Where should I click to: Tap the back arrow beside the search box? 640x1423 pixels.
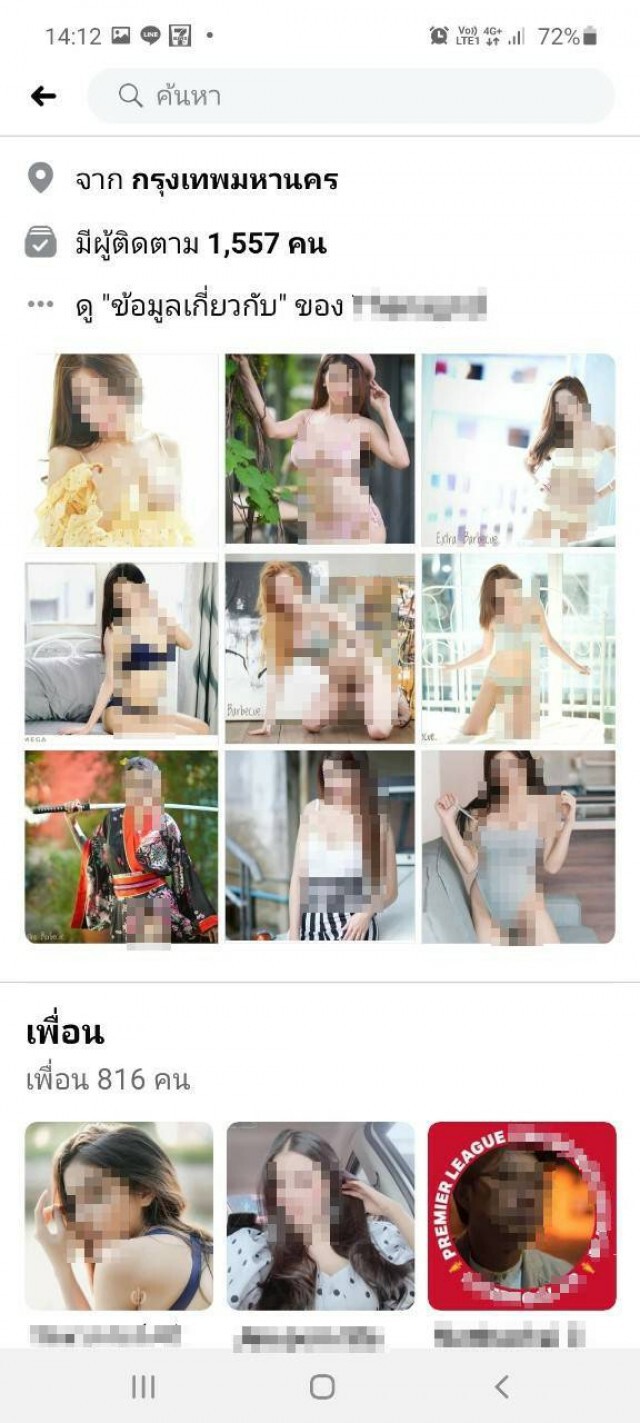43,96
